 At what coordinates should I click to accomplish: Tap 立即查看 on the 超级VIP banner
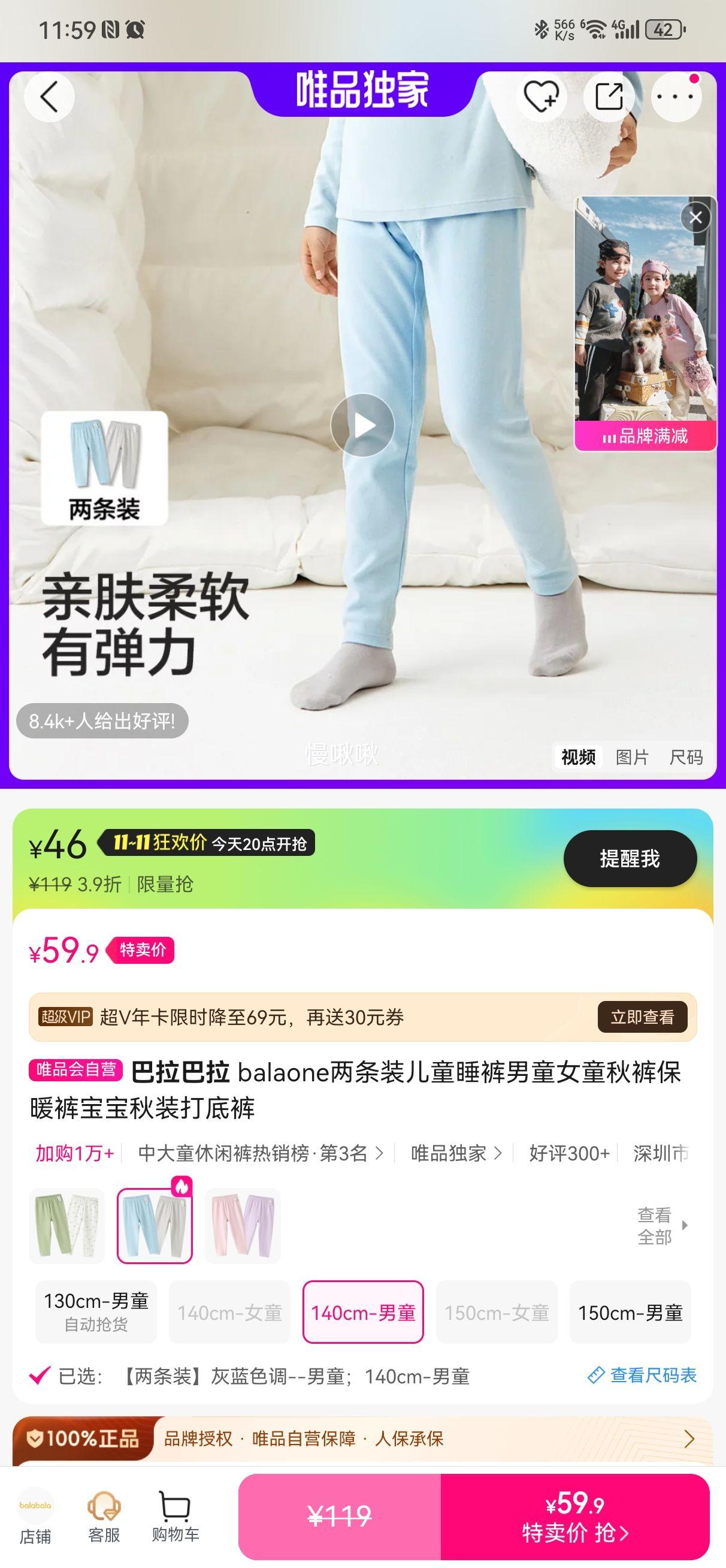(642, 1017)
